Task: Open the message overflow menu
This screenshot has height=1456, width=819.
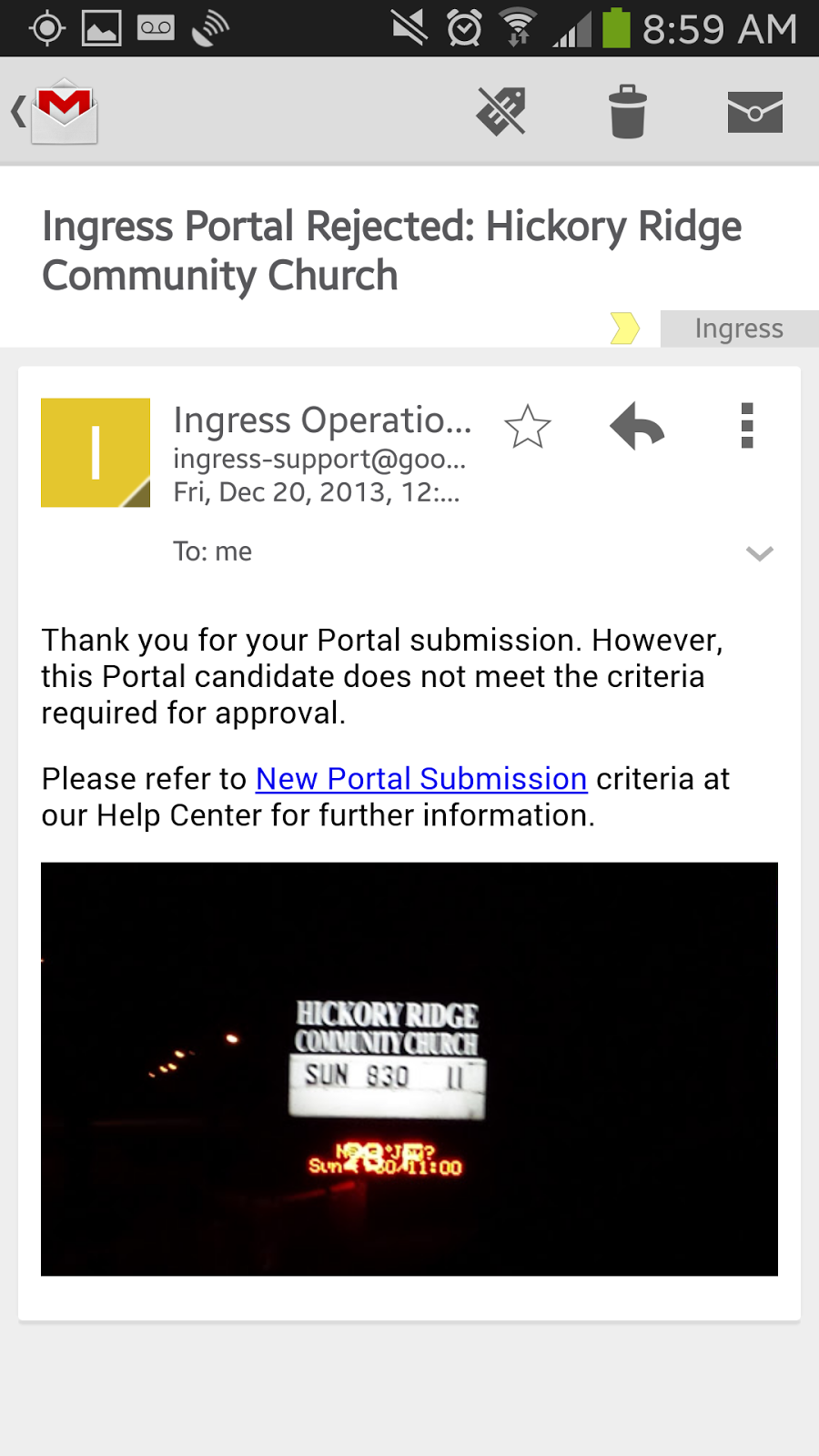Action: coord(747,426)
